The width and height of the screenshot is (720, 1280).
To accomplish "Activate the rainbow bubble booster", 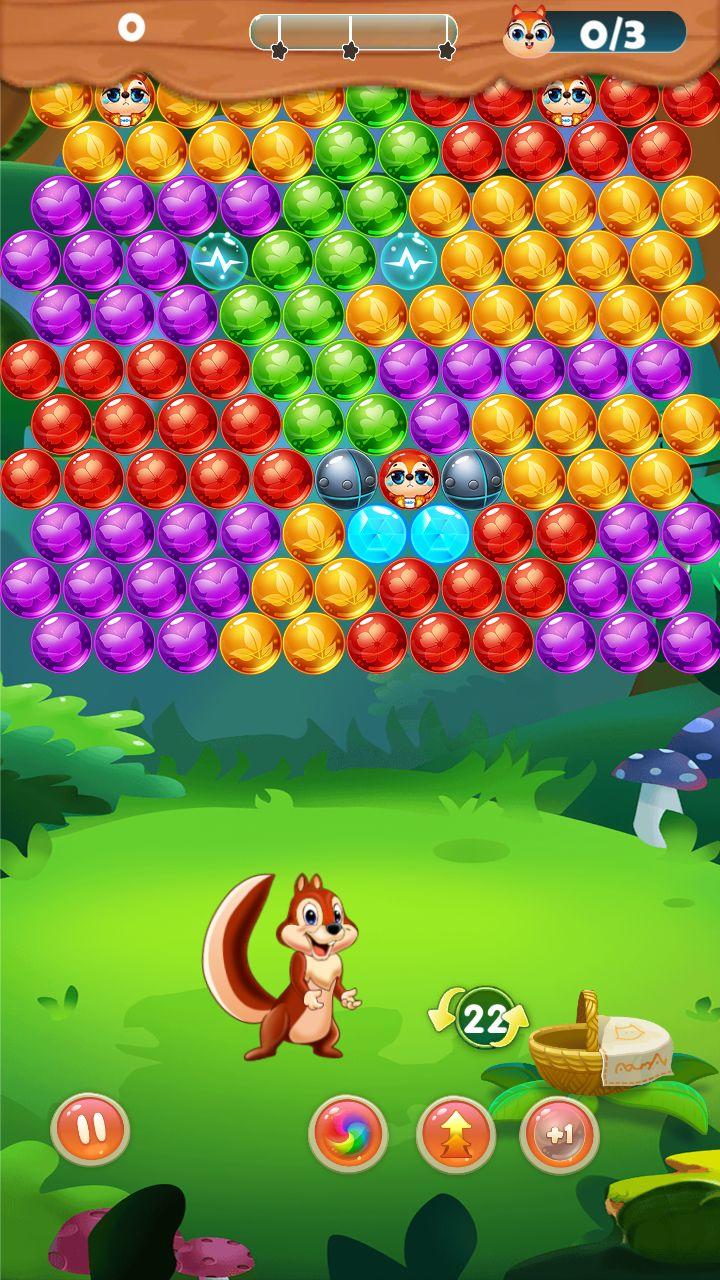I will point(348,1133).
